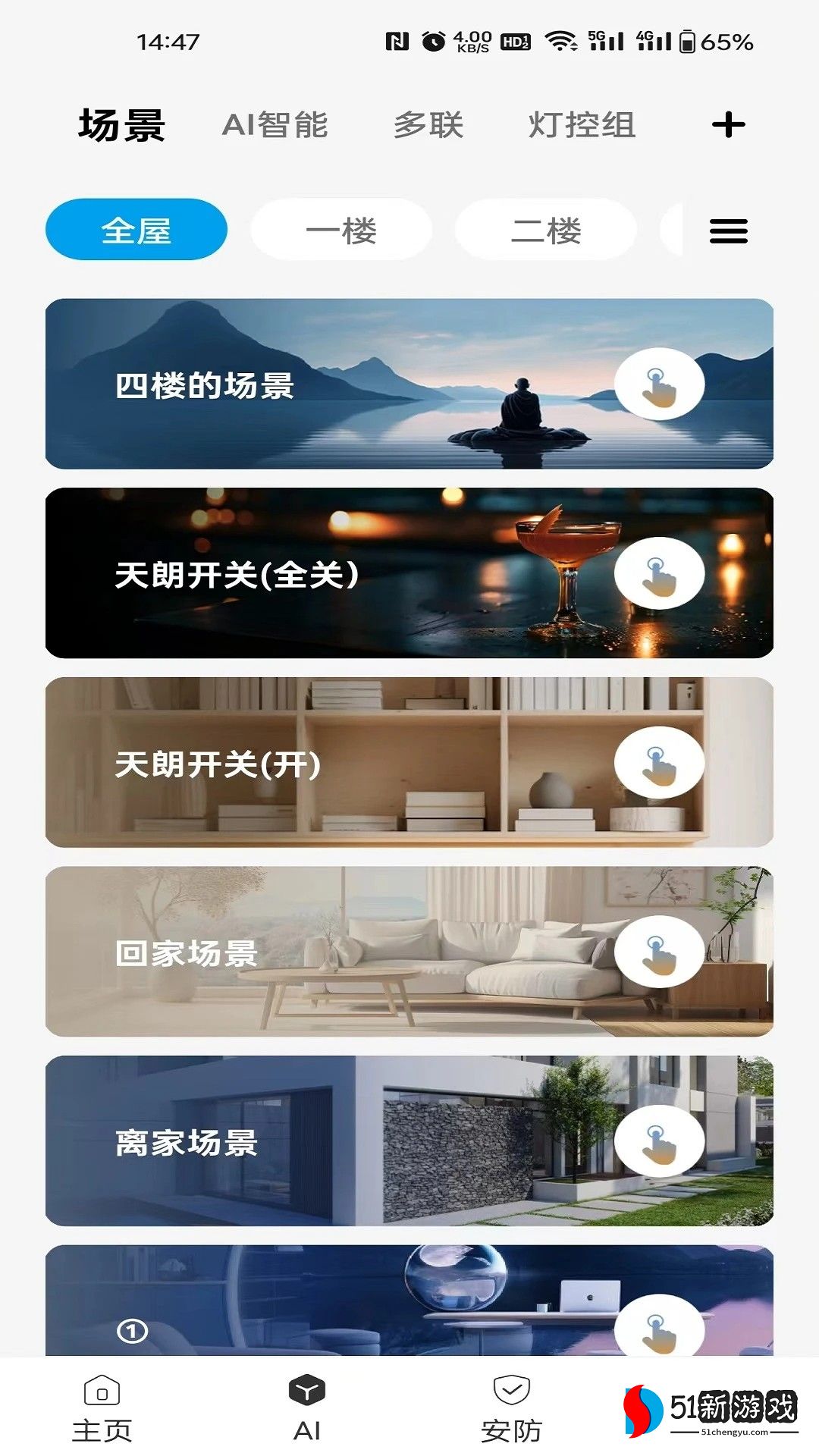
Task: Open the 灯控组 tab
Action: [x=582, y=125]
